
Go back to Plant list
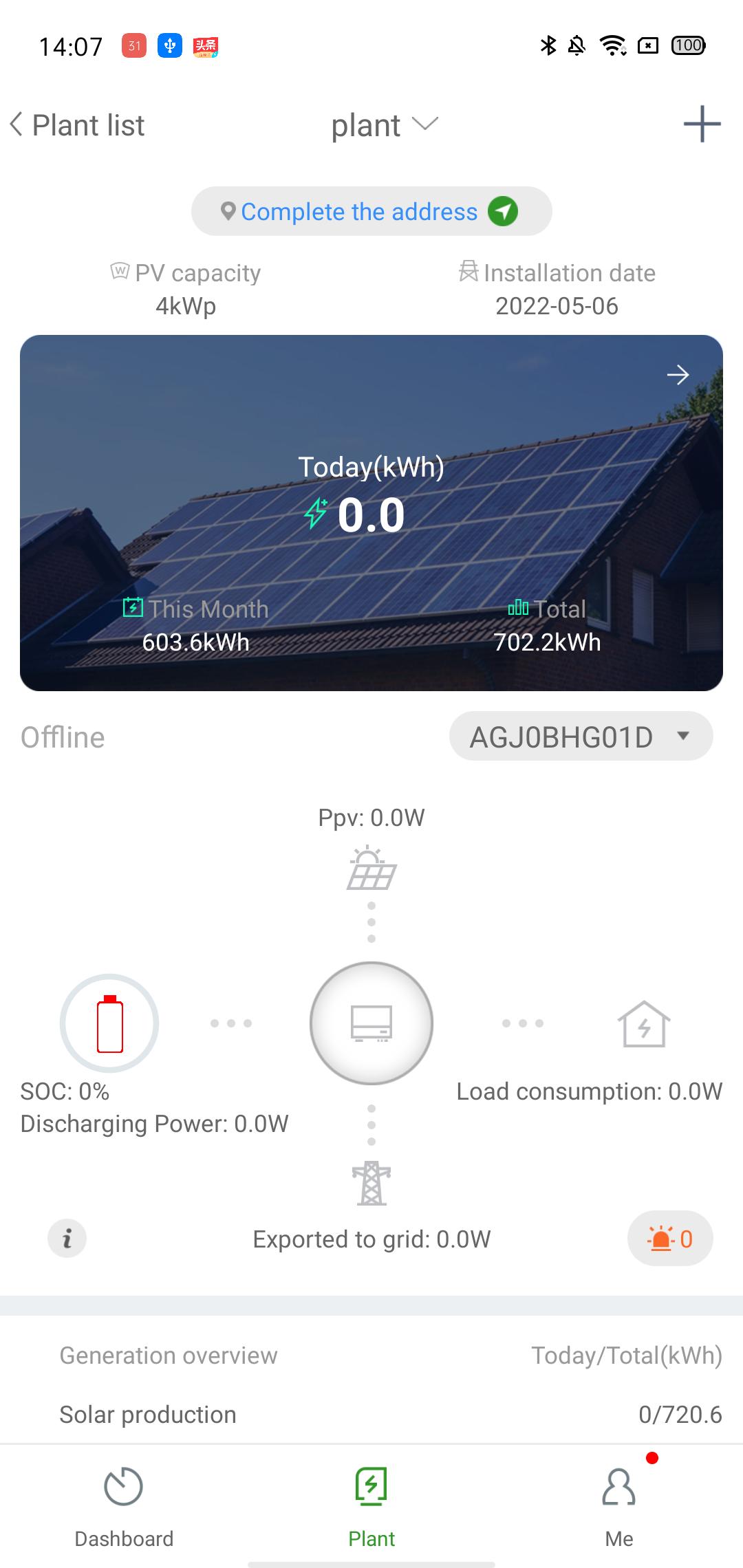tap(77, 125)
